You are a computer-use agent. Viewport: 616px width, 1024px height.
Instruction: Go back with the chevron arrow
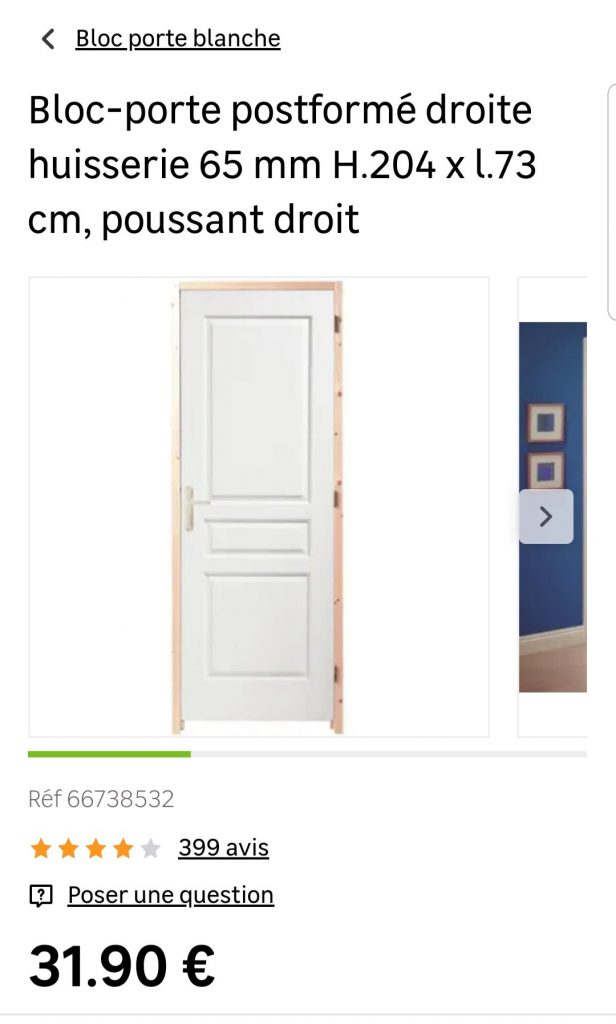pos(47,39)
